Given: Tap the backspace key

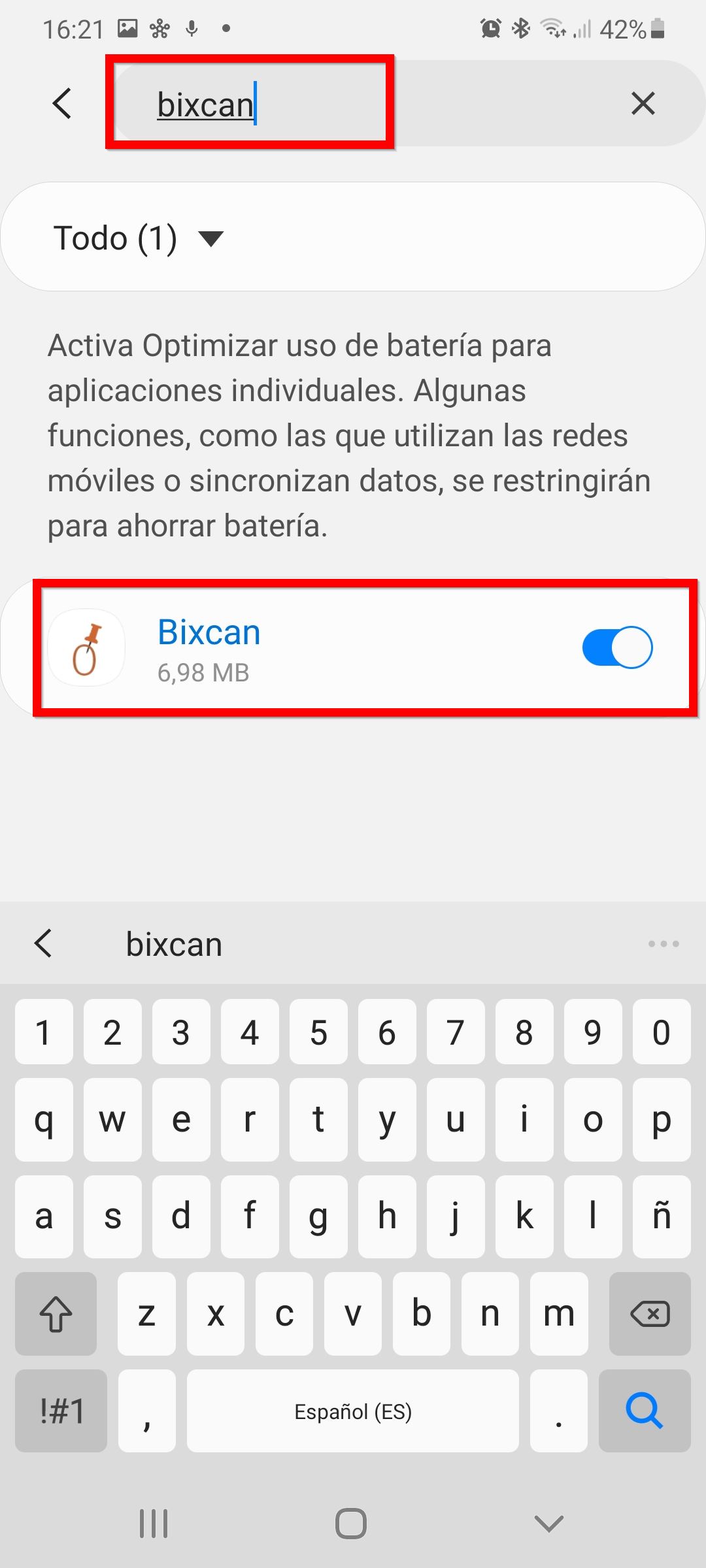Looking at the screenshot, I should (x=649, y=1314).
